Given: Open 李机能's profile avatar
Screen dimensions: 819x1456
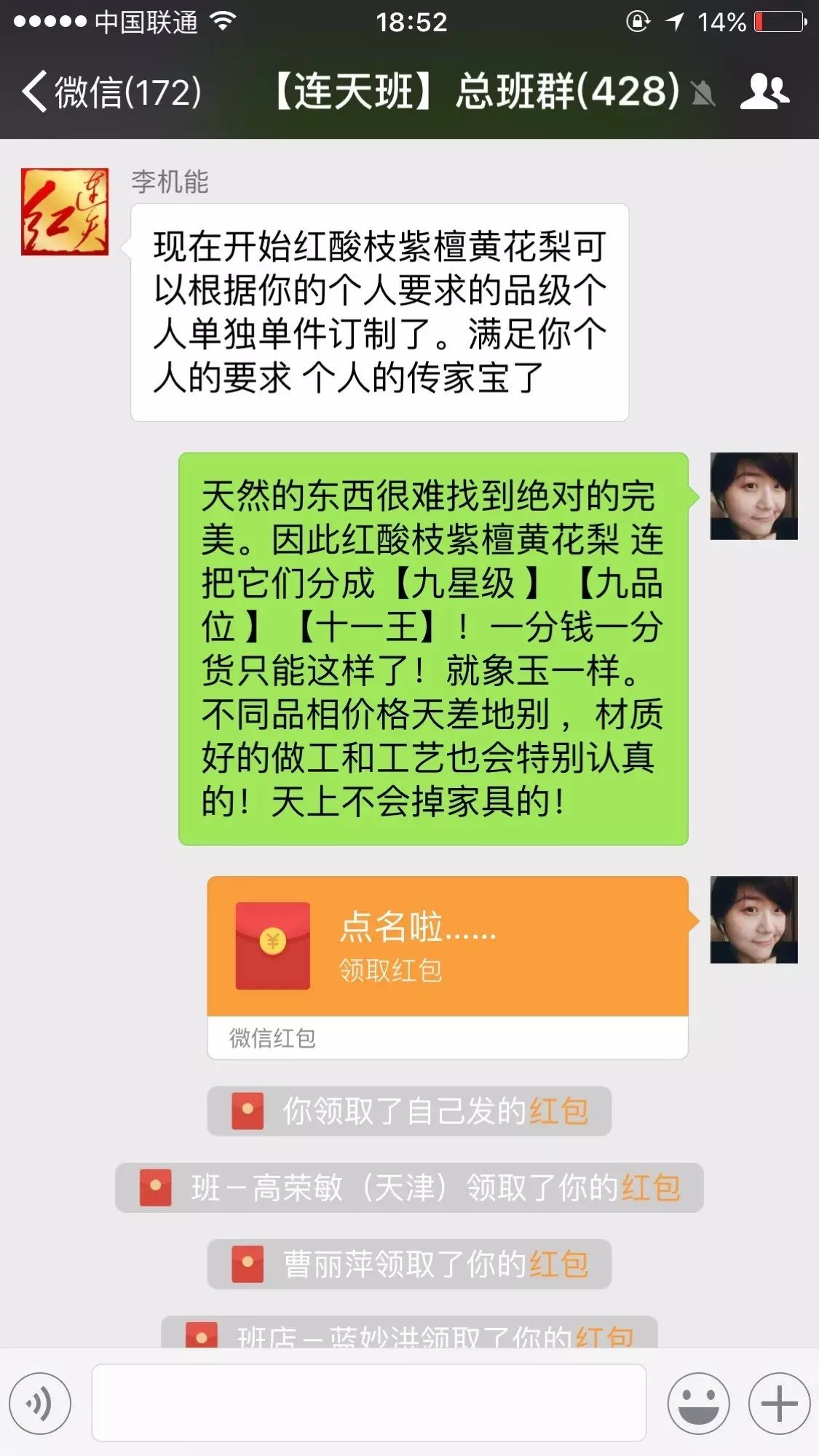Looking at the screenshot, I should (x=65, y=212).
